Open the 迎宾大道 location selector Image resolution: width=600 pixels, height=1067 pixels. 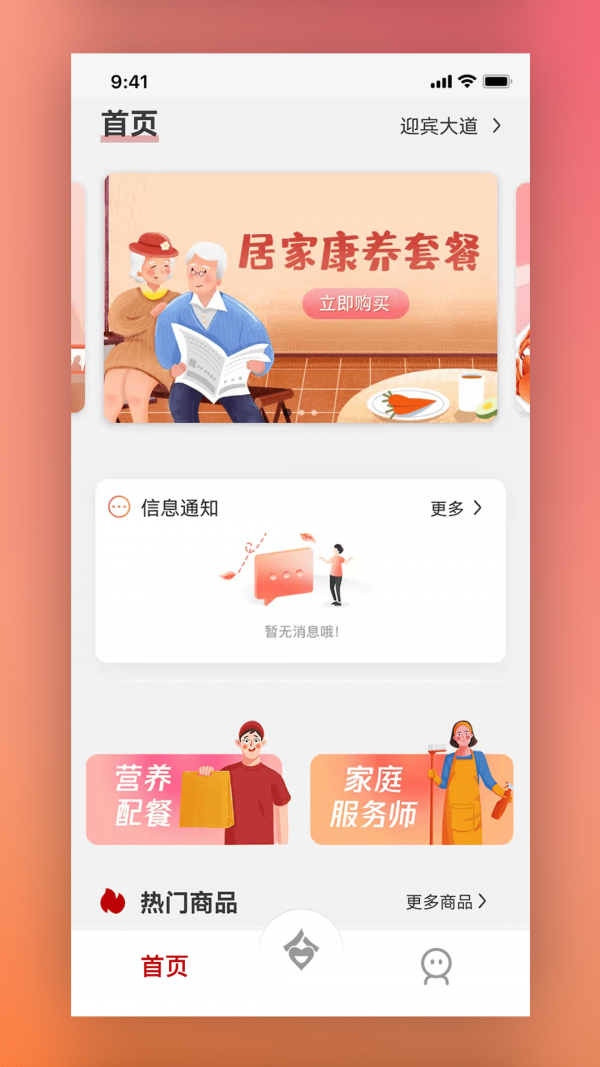click(450, 126)
